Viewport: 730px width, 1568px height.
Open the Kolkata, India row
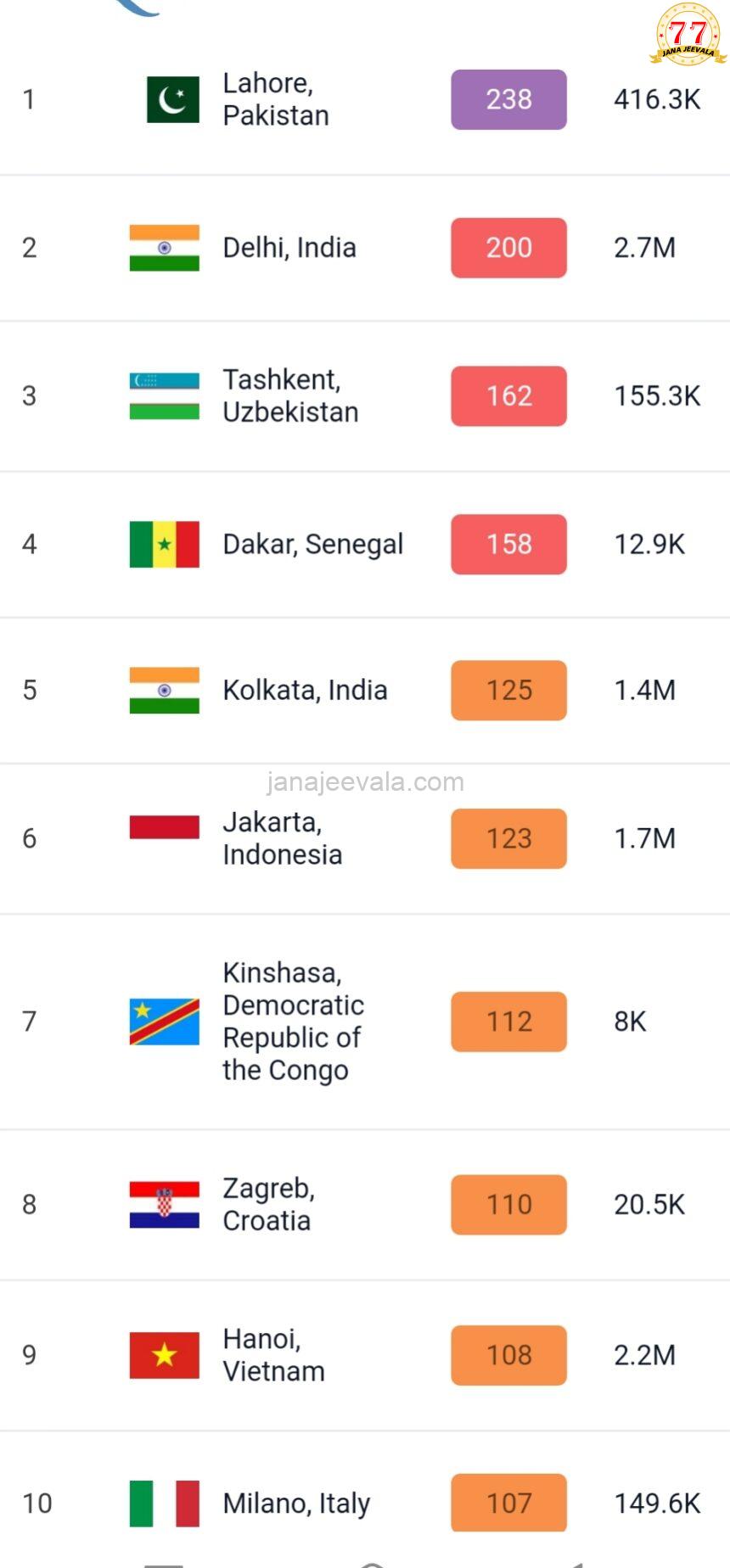305,690
